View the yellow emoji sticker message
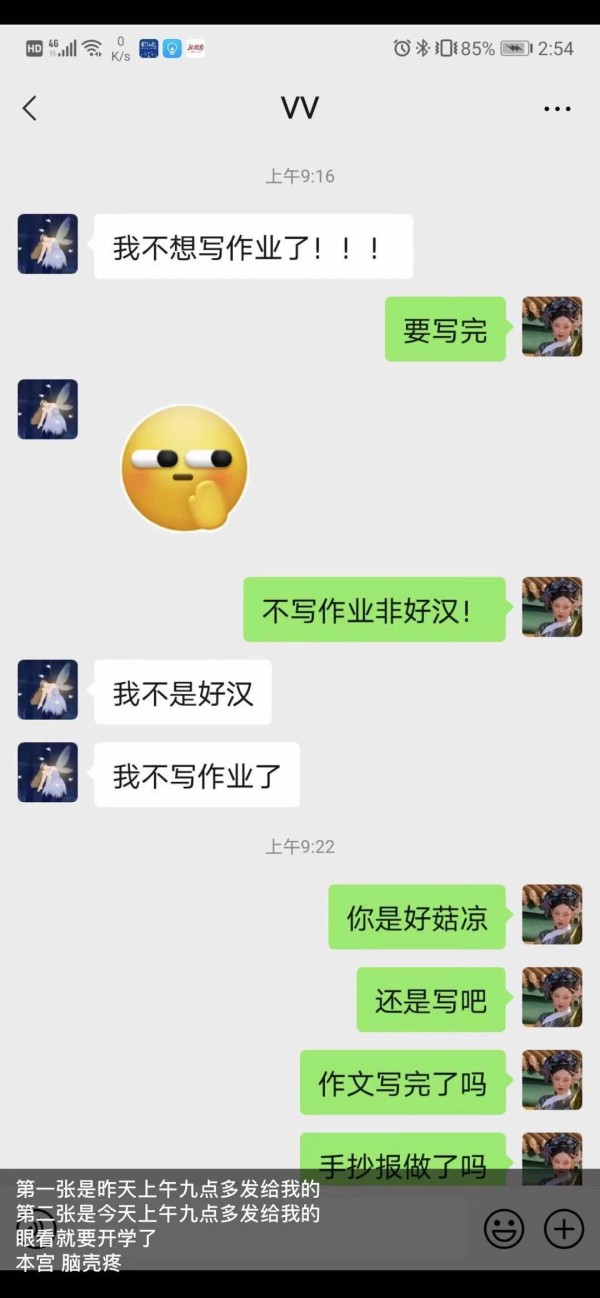This screenshot has width=600, height=1298. click(x=184, y=467)
